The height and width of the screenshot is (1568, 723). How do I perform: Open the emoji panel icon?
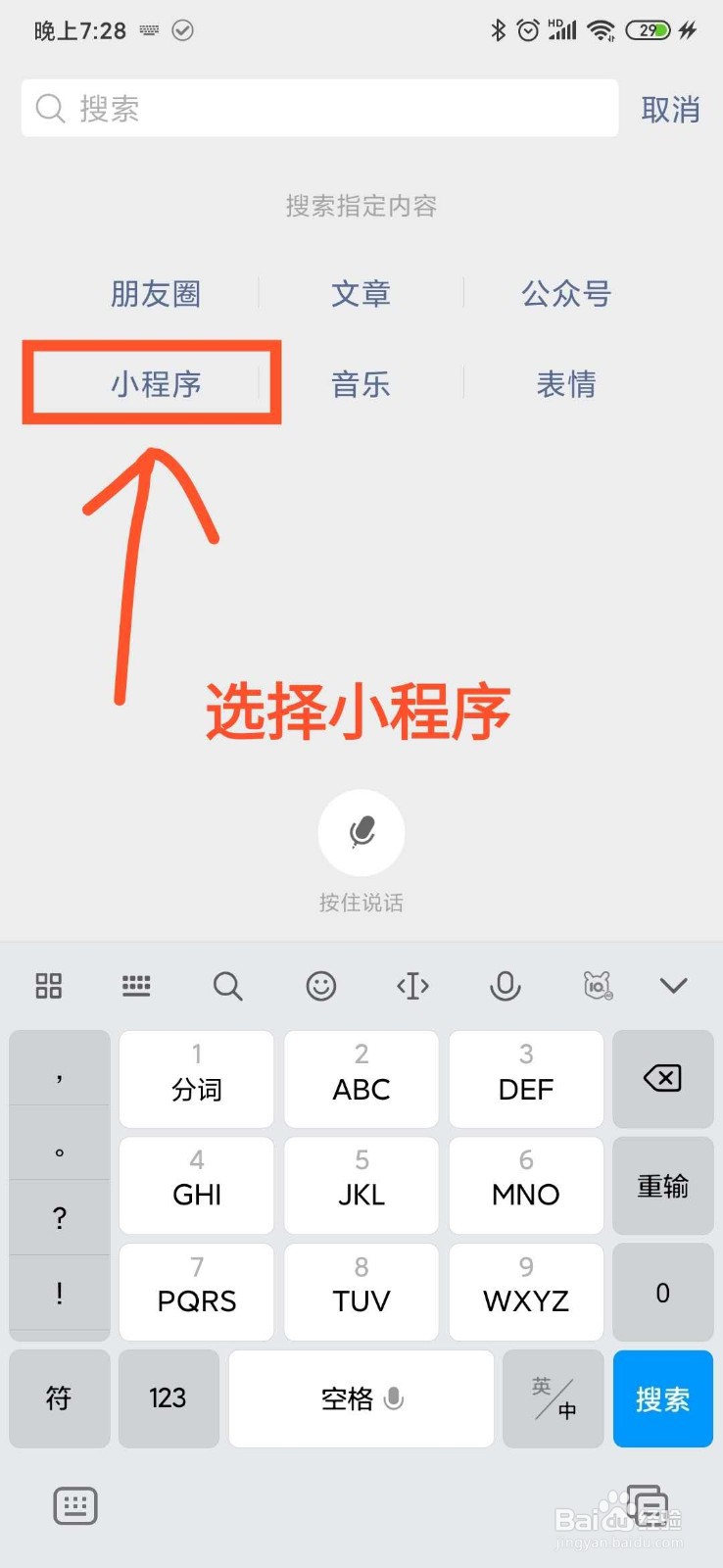(321, 986)
